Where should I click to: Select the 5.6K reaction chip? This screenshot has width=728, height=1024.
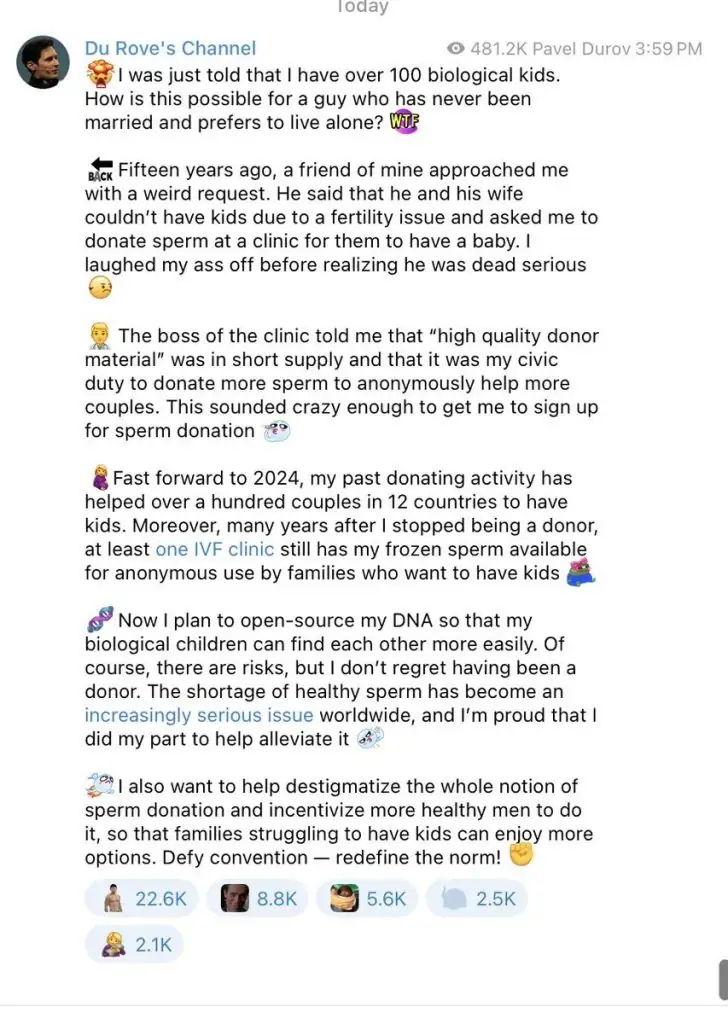coord(367,899)
